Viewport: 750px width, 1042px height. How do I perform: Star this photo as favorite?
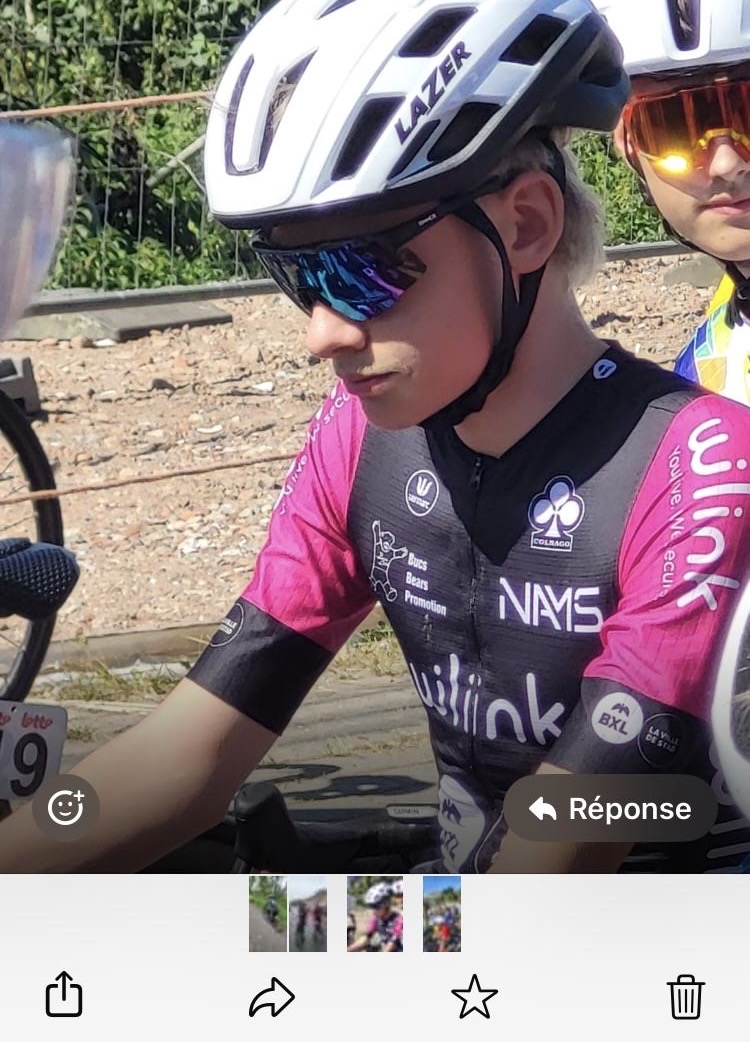tap(474, 997)
